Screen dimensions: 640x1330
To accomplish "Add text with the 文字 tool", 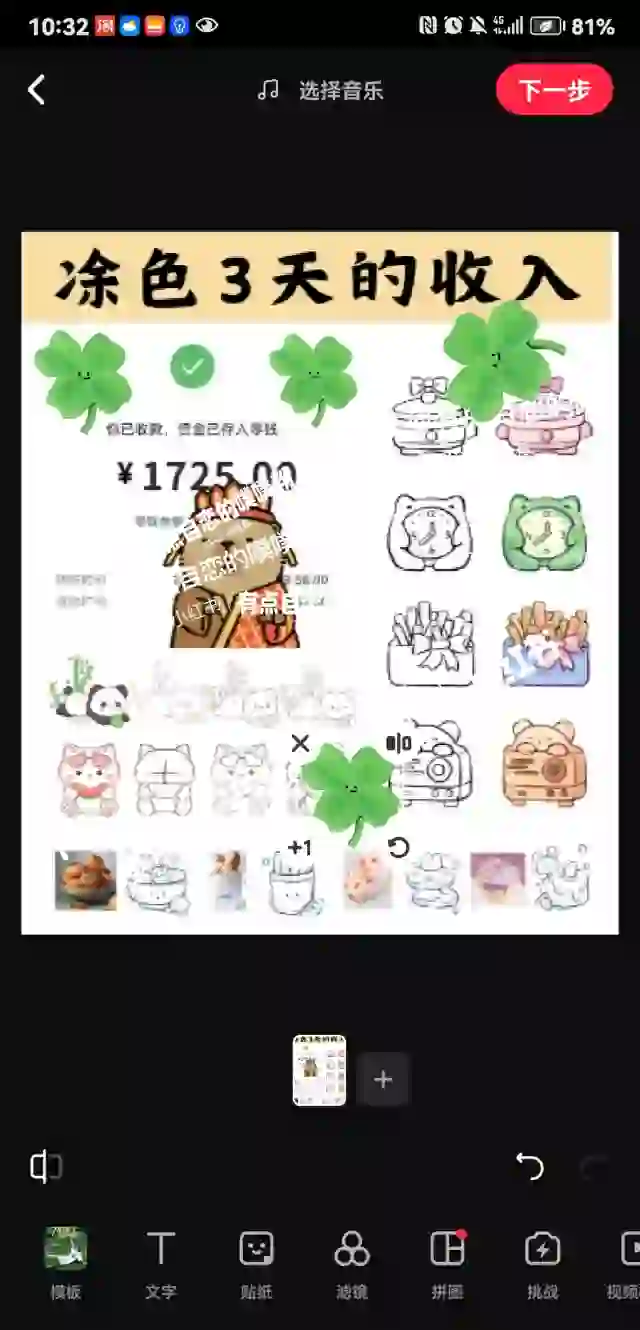I will pyautogui.click(x=161, y=1262).
